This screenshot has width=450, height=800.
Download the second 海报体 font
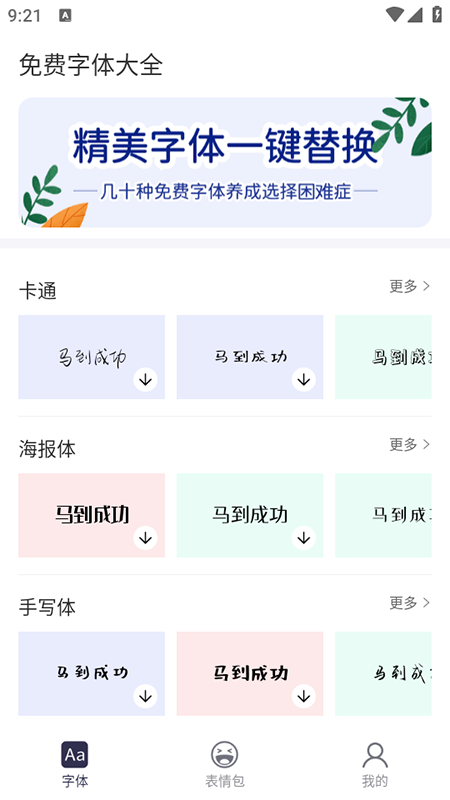coord(304,538)
